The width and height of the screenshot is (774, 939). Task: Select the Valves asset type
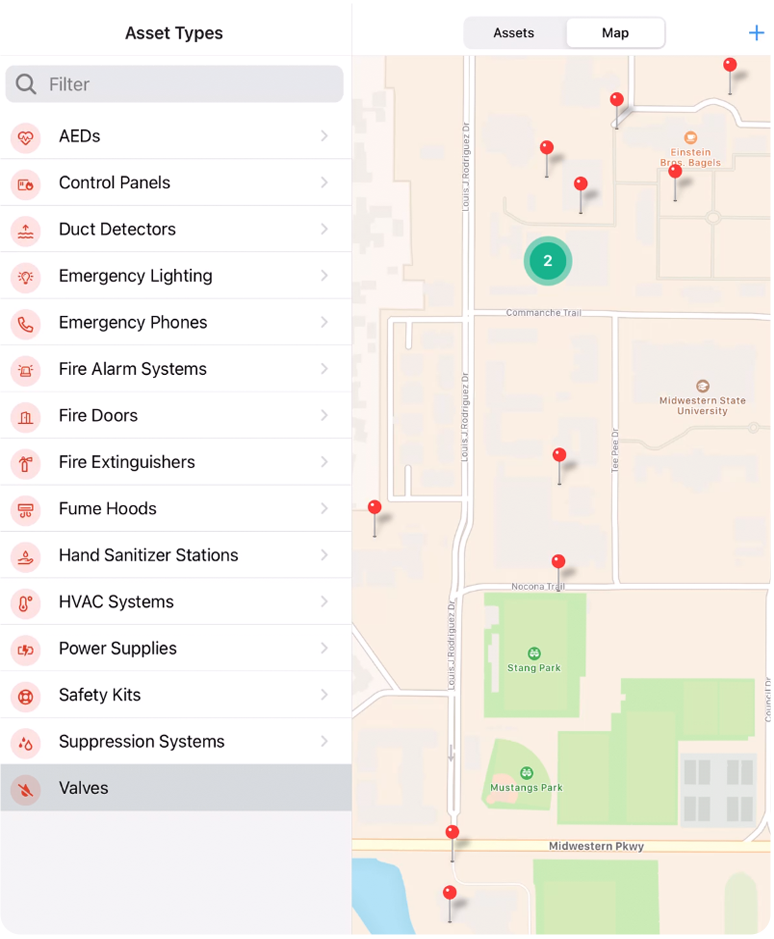175,788
